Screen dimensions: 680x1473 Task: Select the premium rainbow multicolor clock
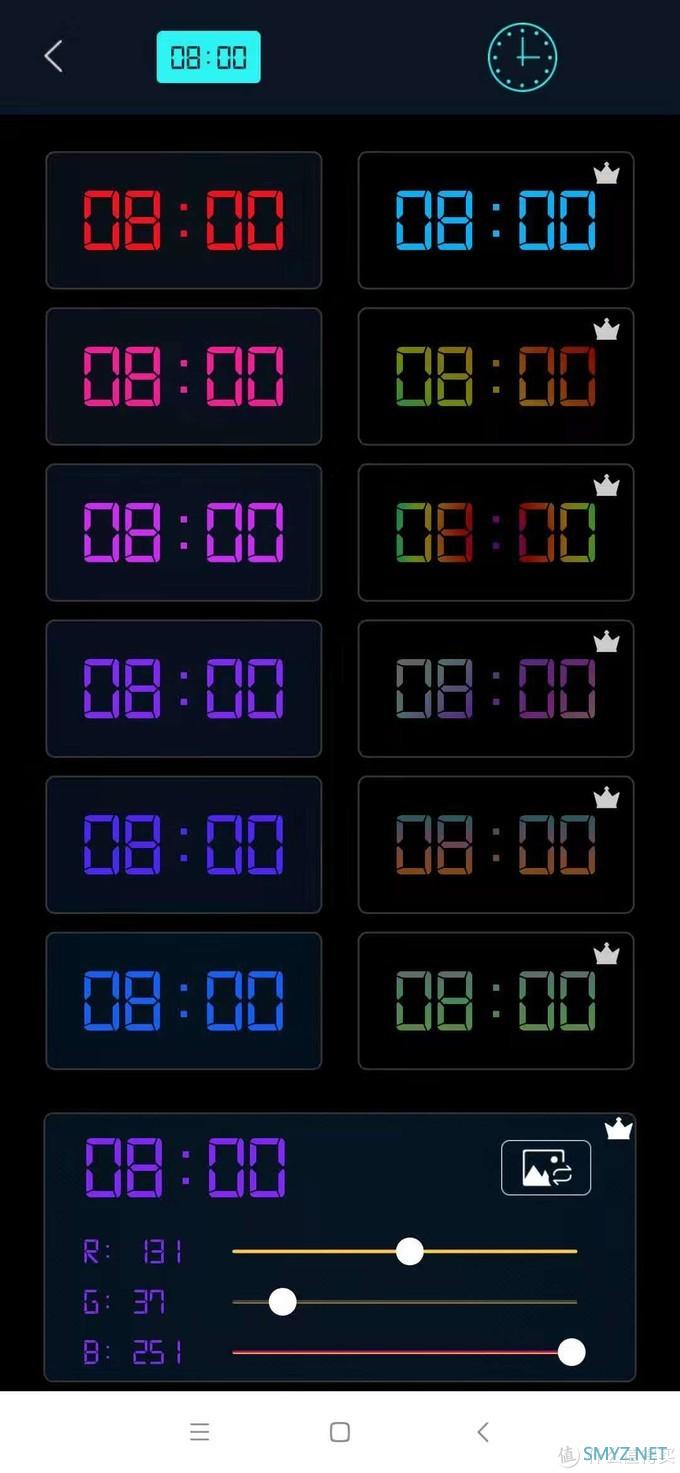[496, 532]
